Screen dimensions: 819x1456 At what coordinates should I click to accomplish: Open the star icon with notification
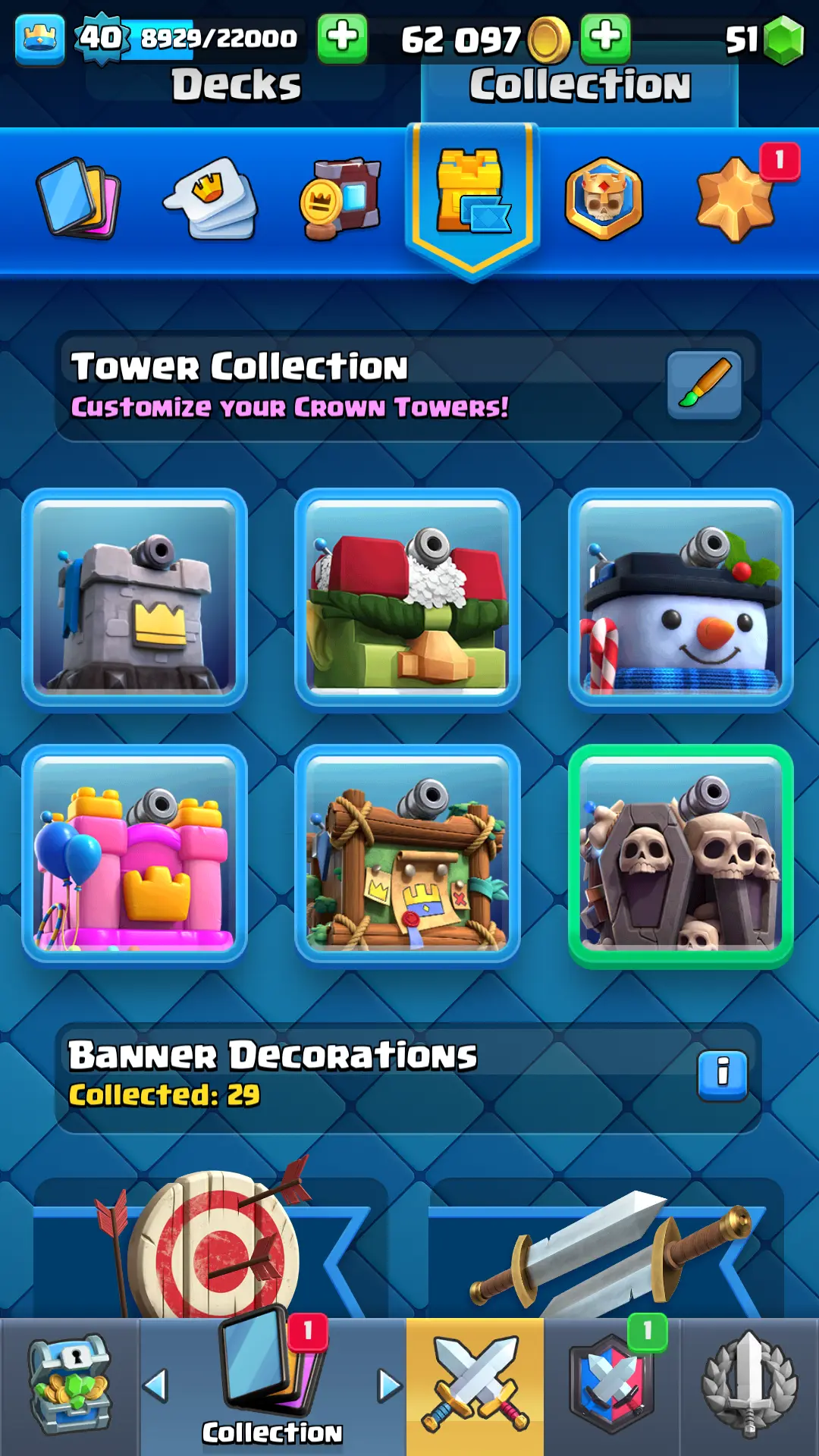tap(736, 200)
